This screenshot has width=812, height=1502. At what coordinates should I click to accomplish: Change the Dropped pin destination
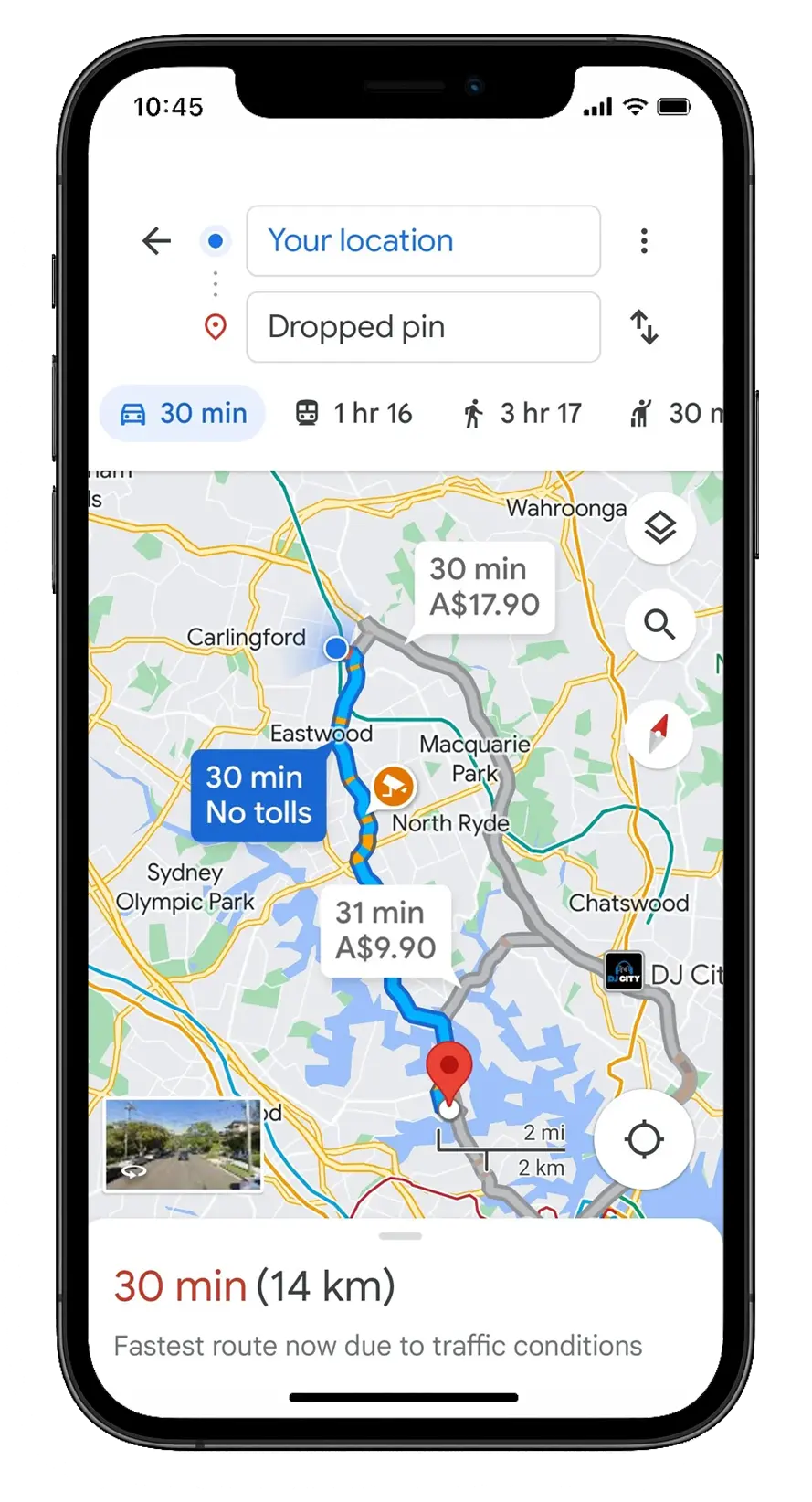tap(423, 327)
